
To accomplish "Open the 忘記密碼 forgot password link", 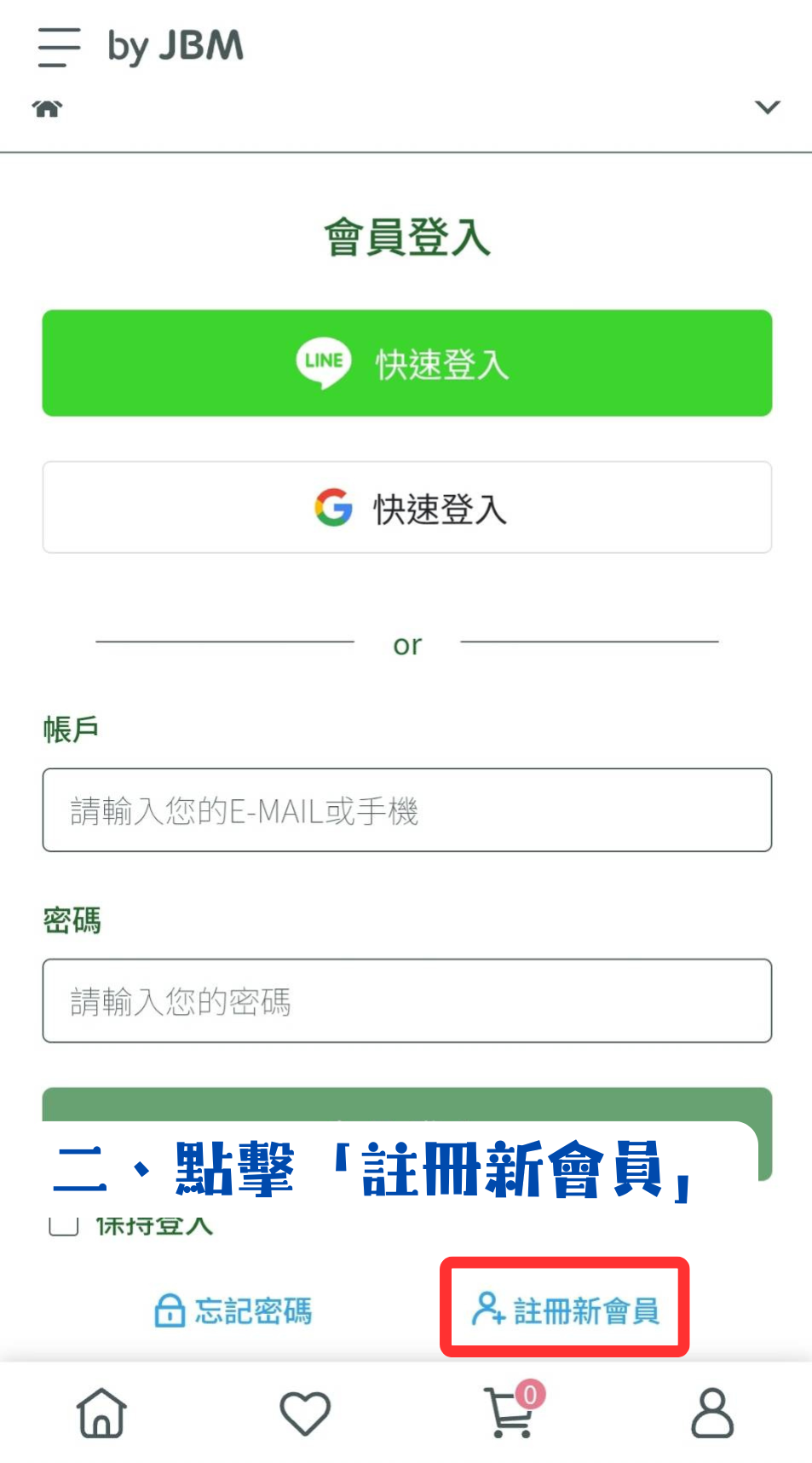I will [x=233, y=1310].
